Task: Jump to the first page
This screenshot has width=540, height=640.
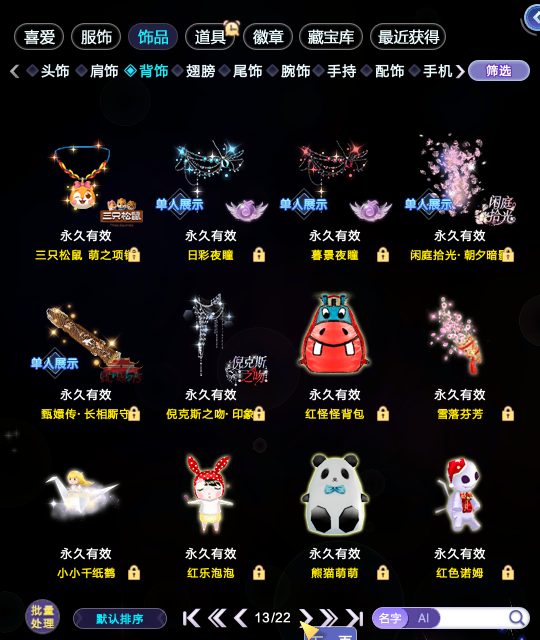Action: tap(191, 618)
